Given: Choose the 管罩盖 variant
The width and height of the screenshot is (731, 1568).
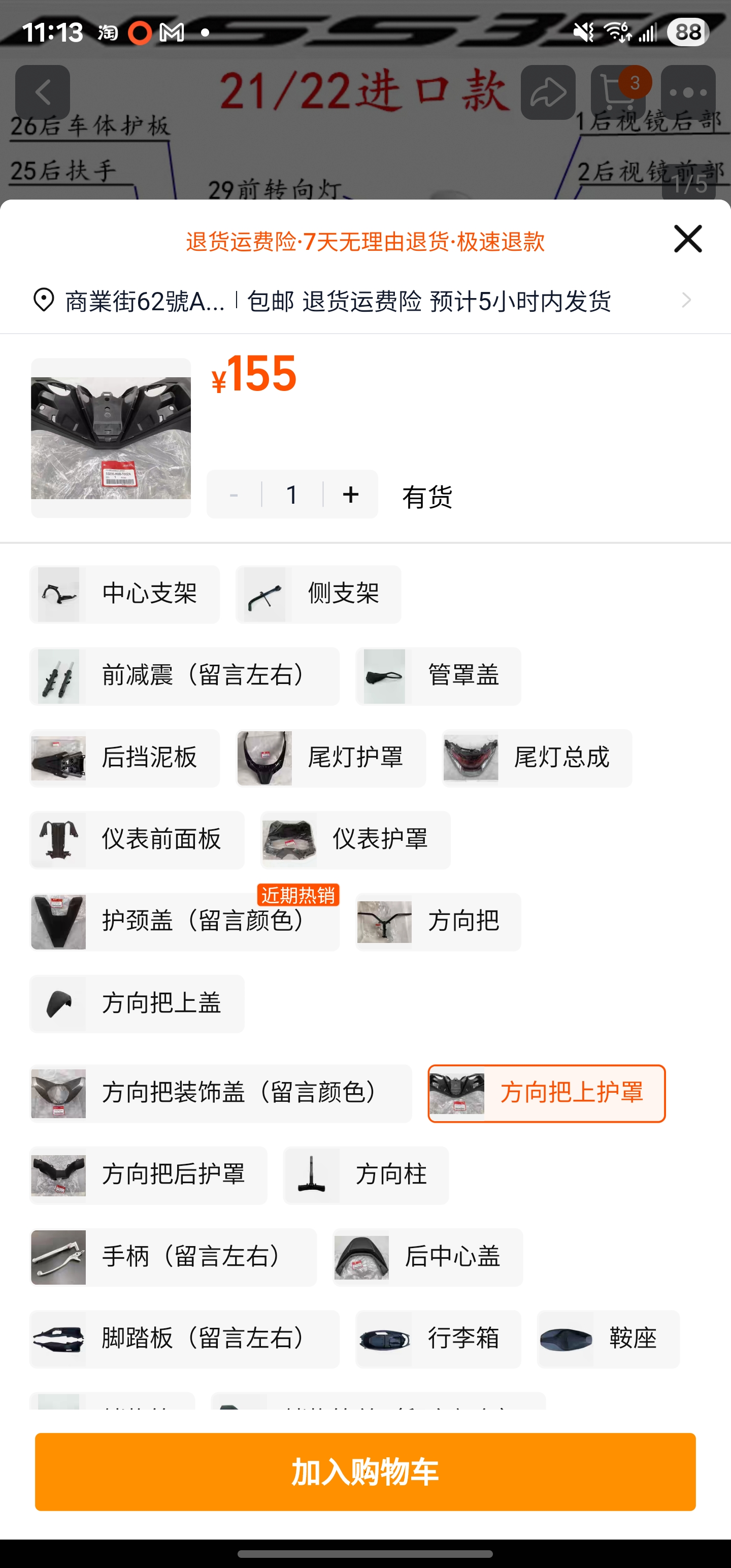Looking at the screenshot, I should click(x=438, y=676).
